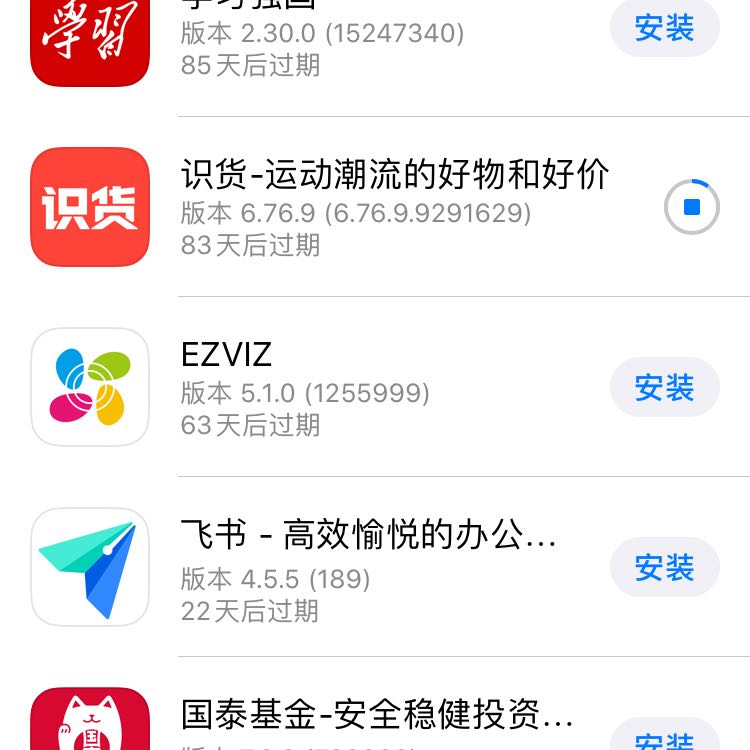
Task: View the EZVIZ app entry
Action: coord(305,387)
